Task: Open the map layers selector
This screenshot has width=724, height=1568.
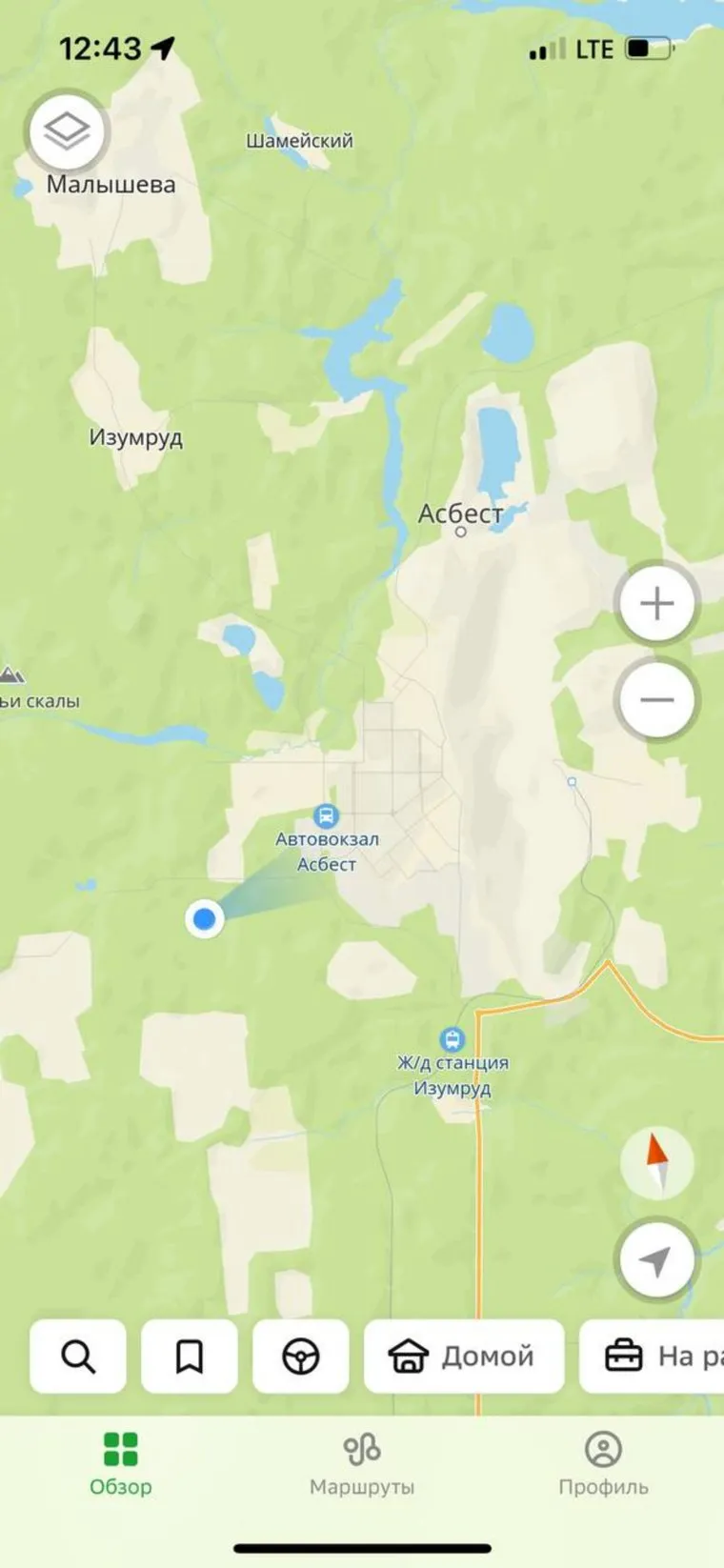Action: (x=67, y=131)
